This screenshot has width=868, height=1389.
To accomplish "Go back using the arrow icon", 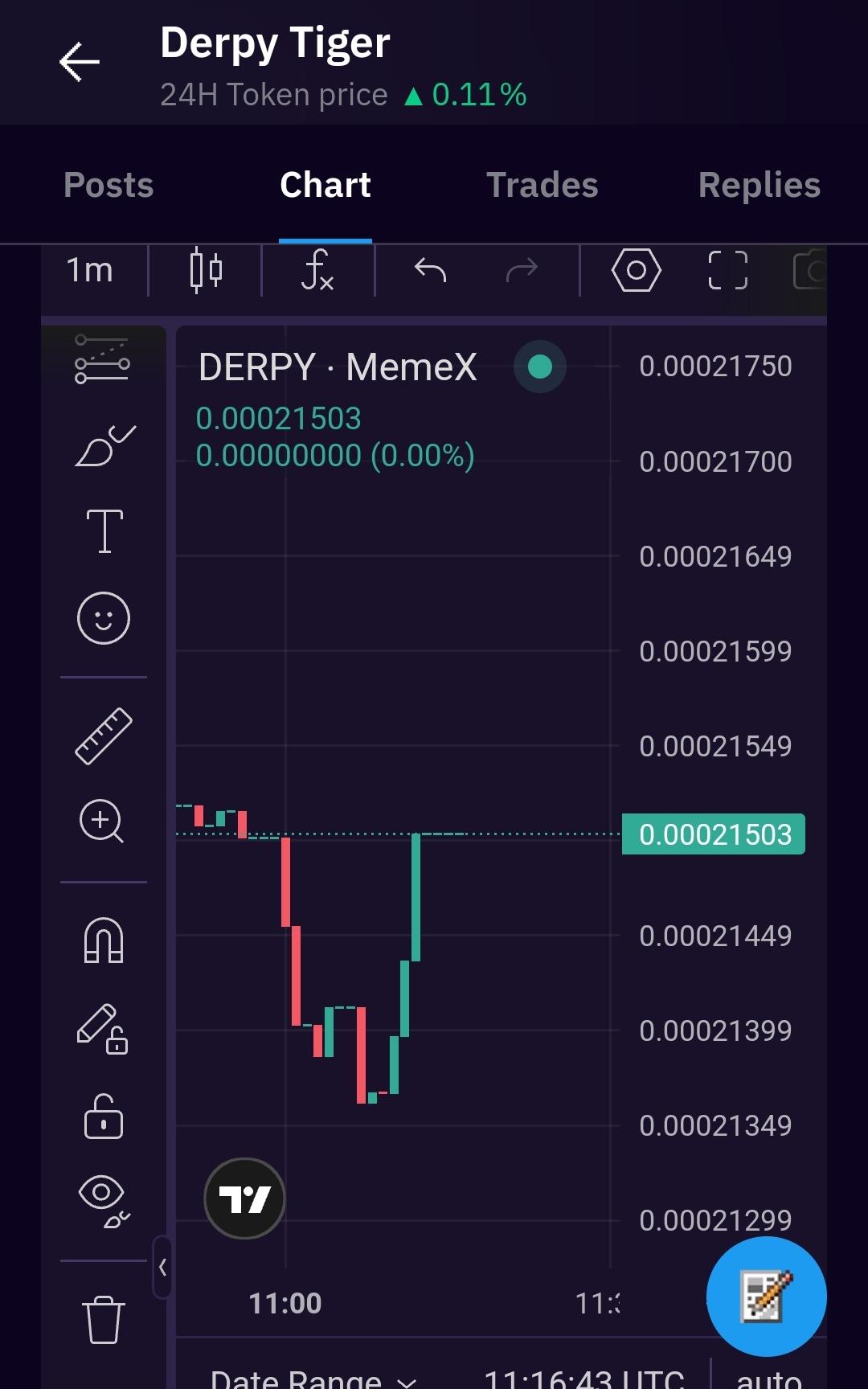I will [79, 62].
